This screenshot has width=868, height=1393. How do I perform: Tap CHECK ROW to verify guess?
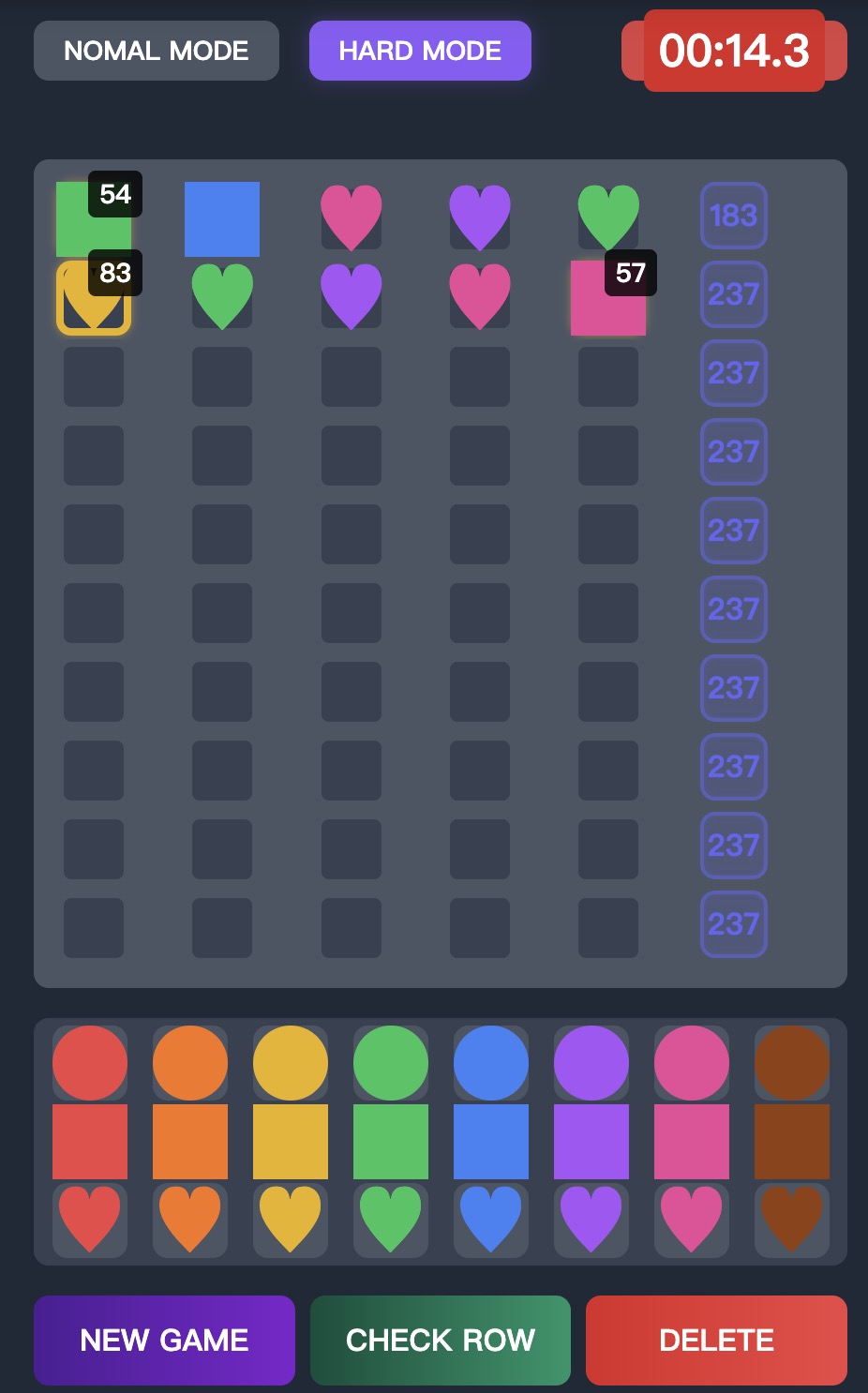click(441, 1341)
